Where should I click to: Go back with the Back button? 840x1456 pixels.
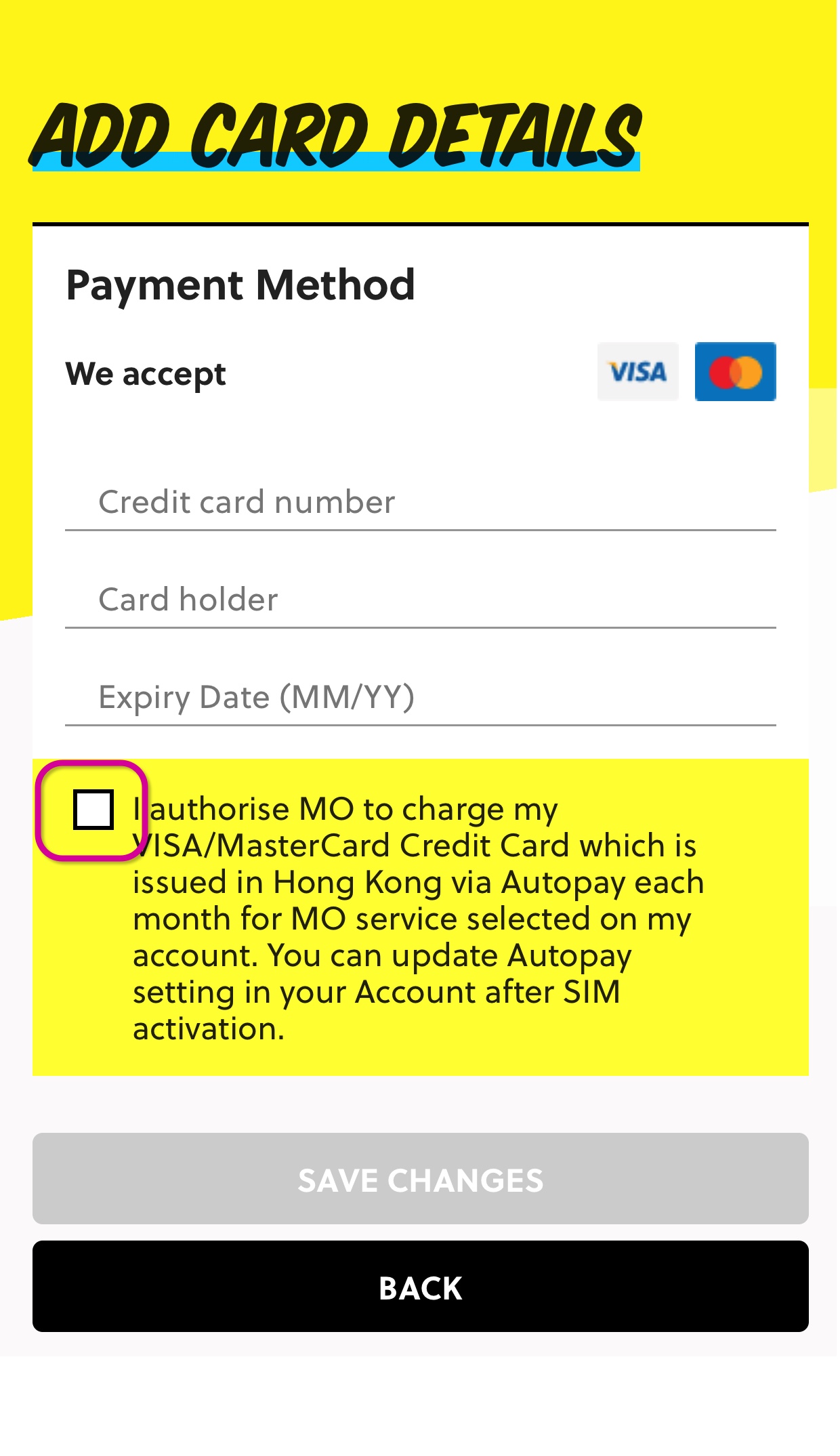(x=420, y=1287)
